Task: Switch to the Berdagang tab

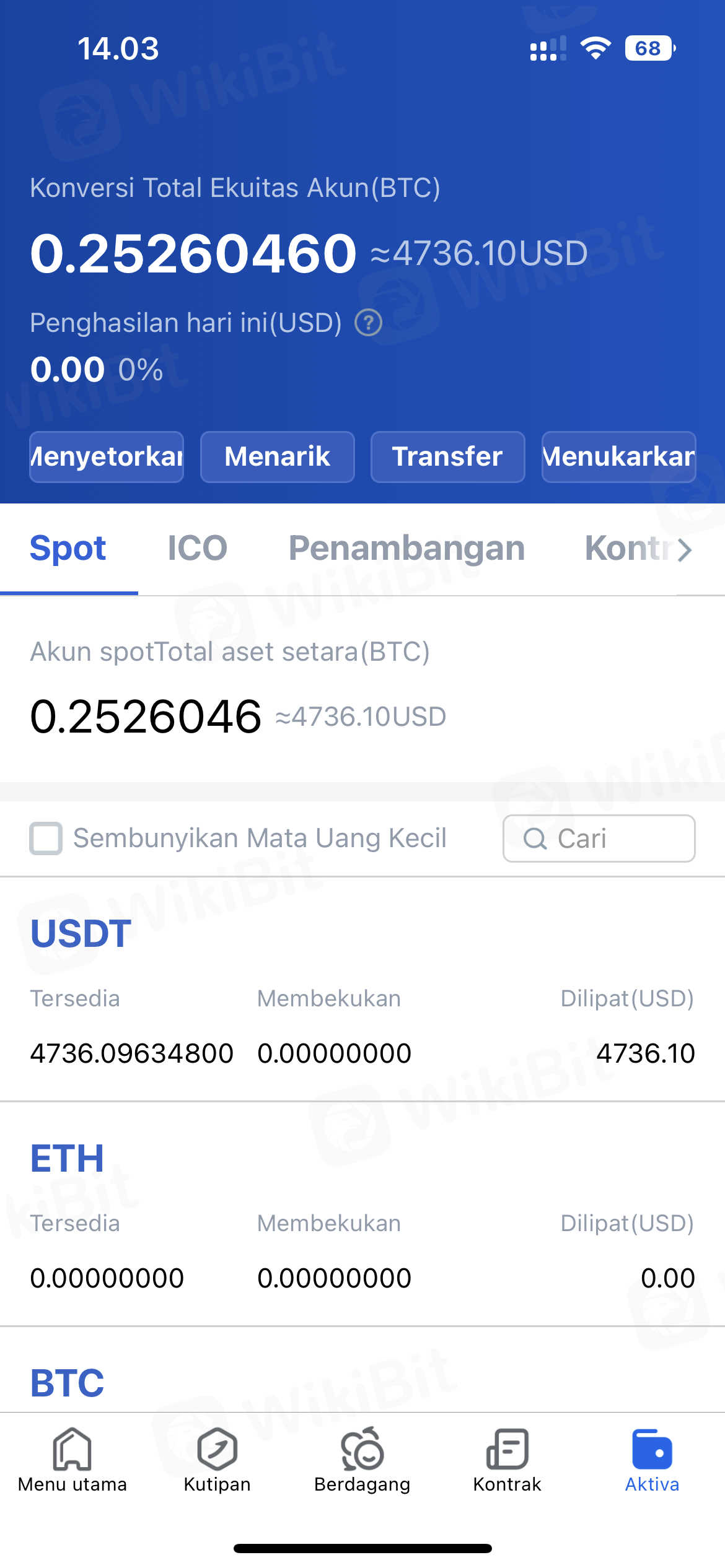Action: point(362,1460)
